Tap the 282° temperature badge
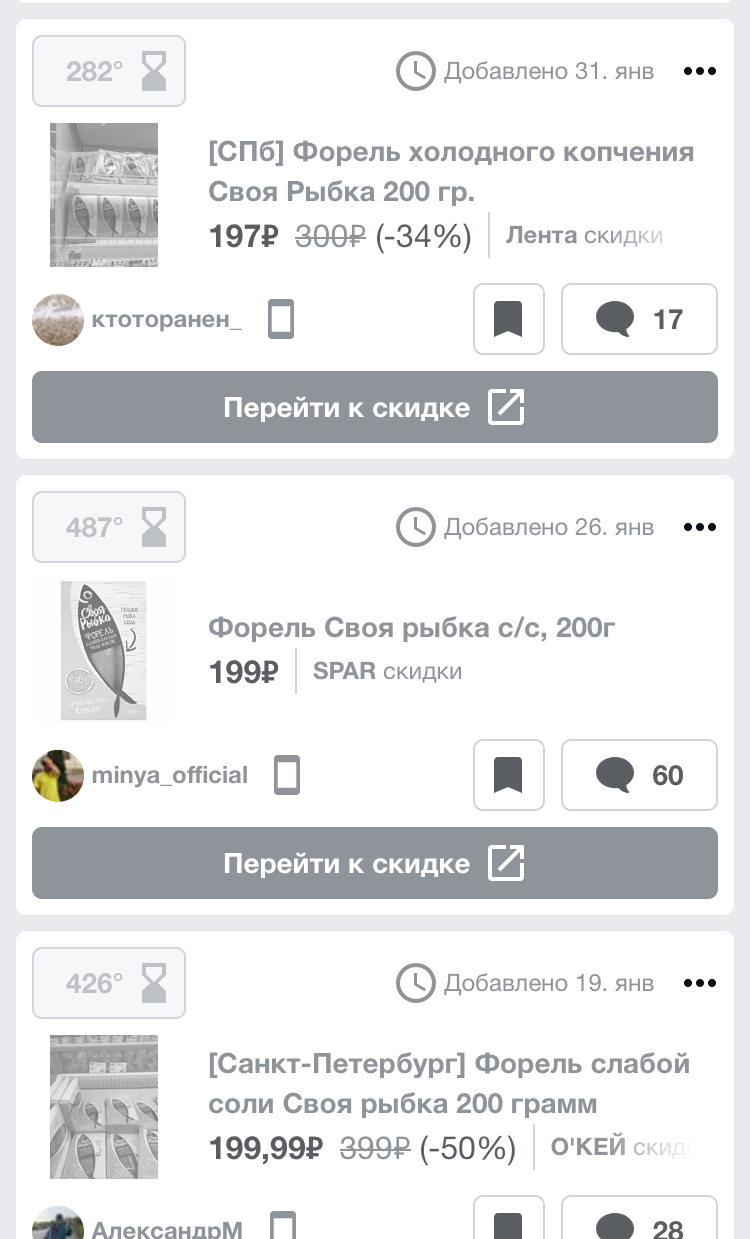 point(109,71)
